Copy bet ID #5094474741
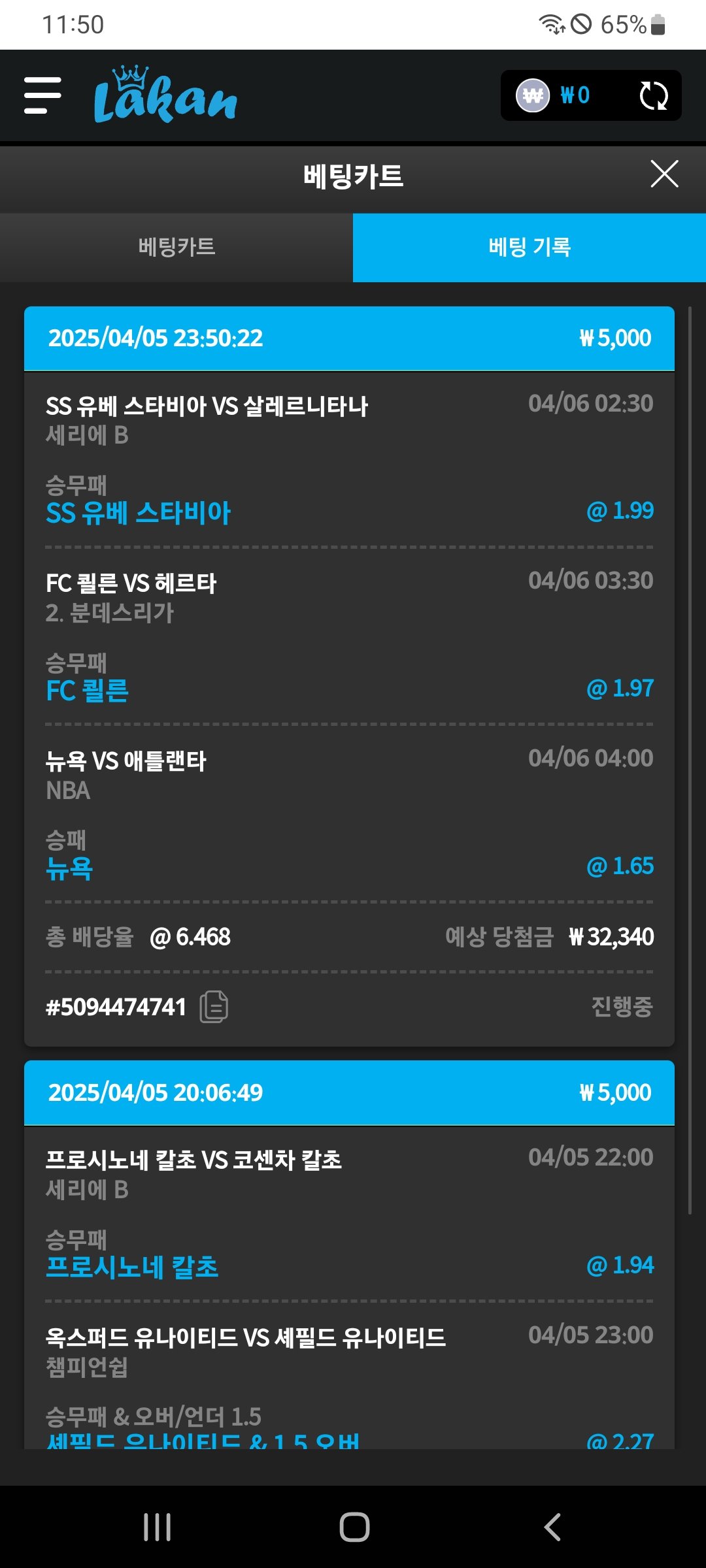This screenshot has width=706, height=1568. click(214, 1006)
